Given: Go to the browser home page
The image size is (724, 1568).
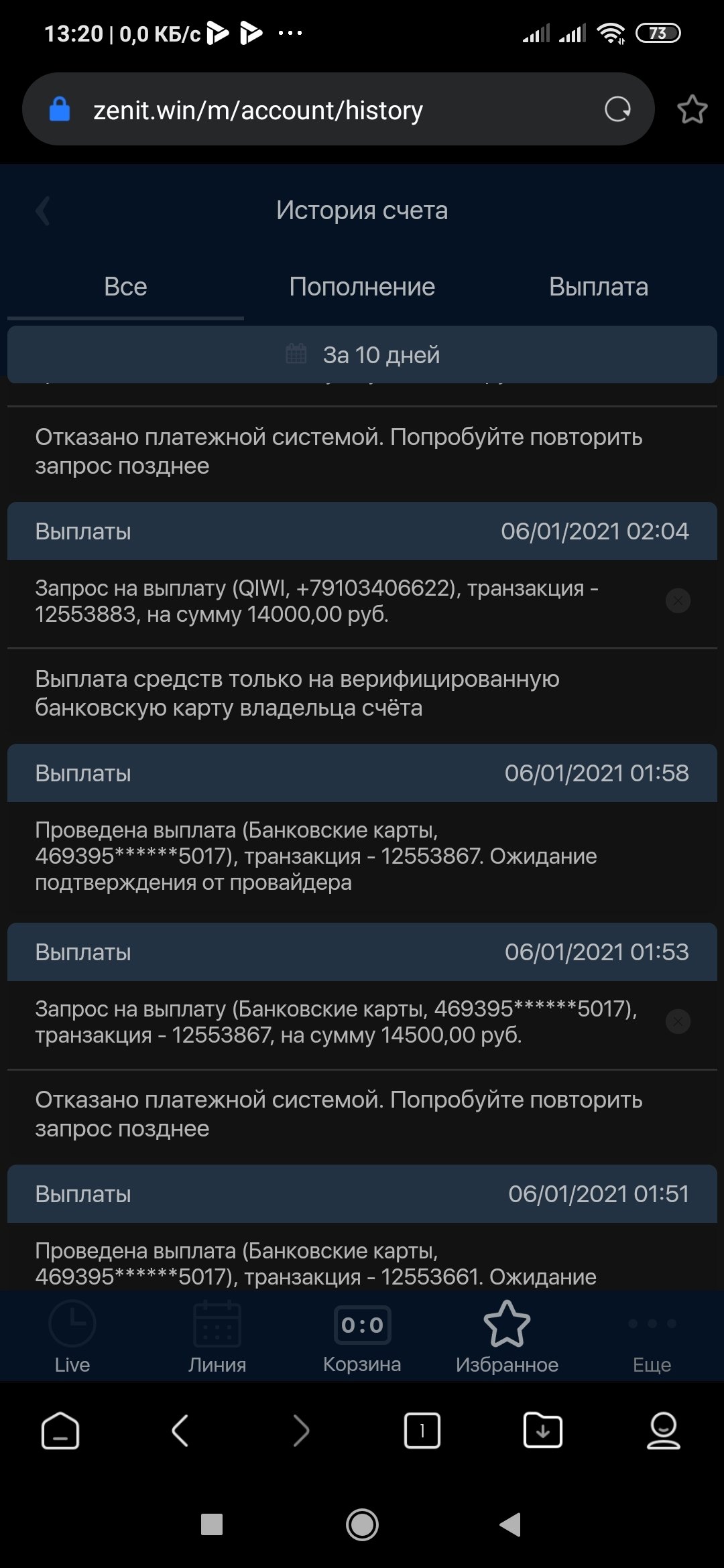Looking at the screenshot, I should pyautogui.click(x=60, y=1431).
